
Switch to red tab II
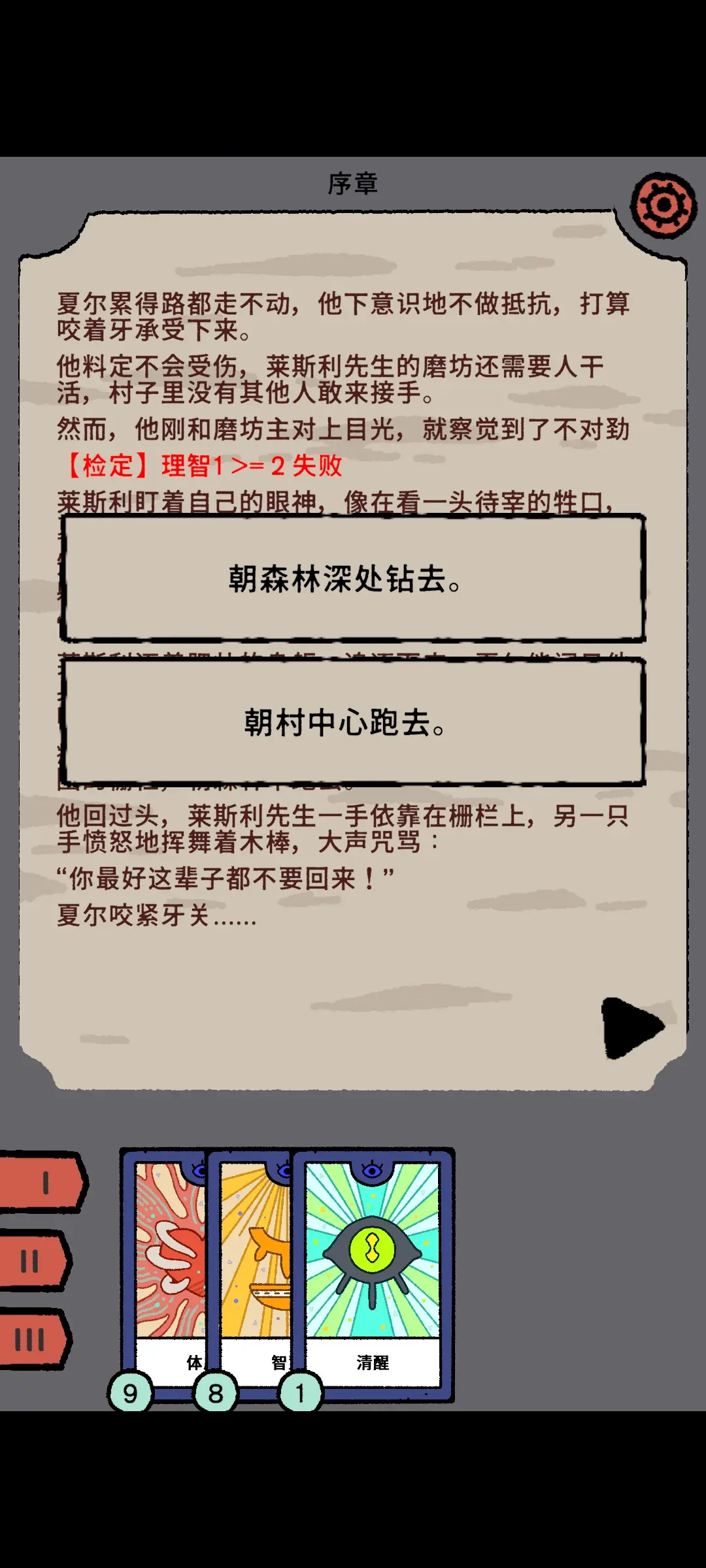pyautogui.click(x=33, y=1261)
